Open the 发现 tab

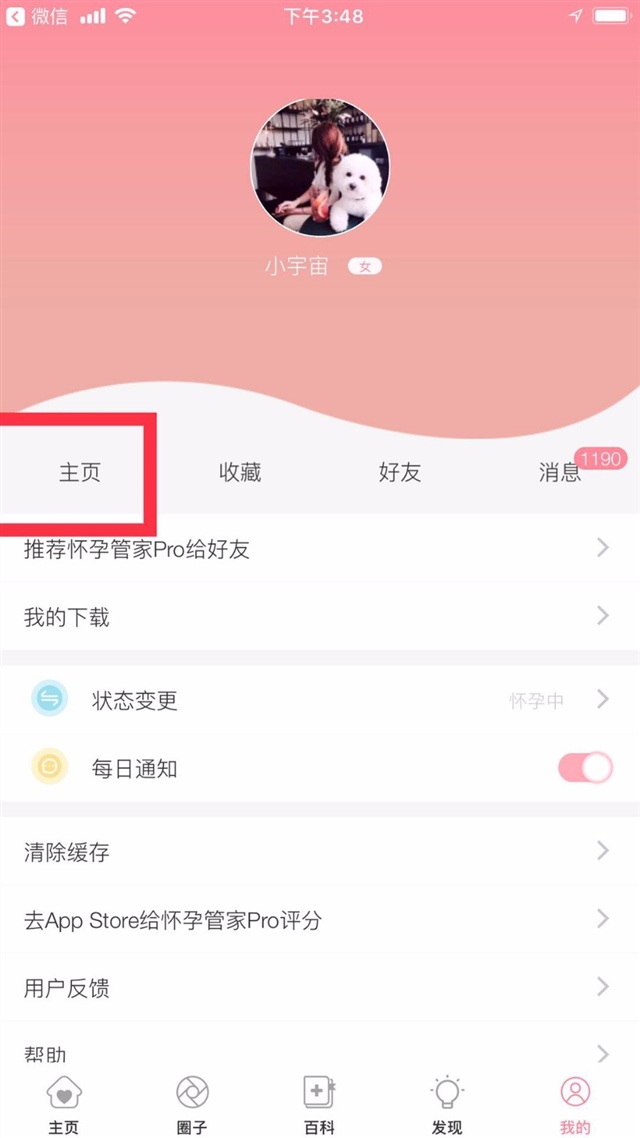[447, 1105]
